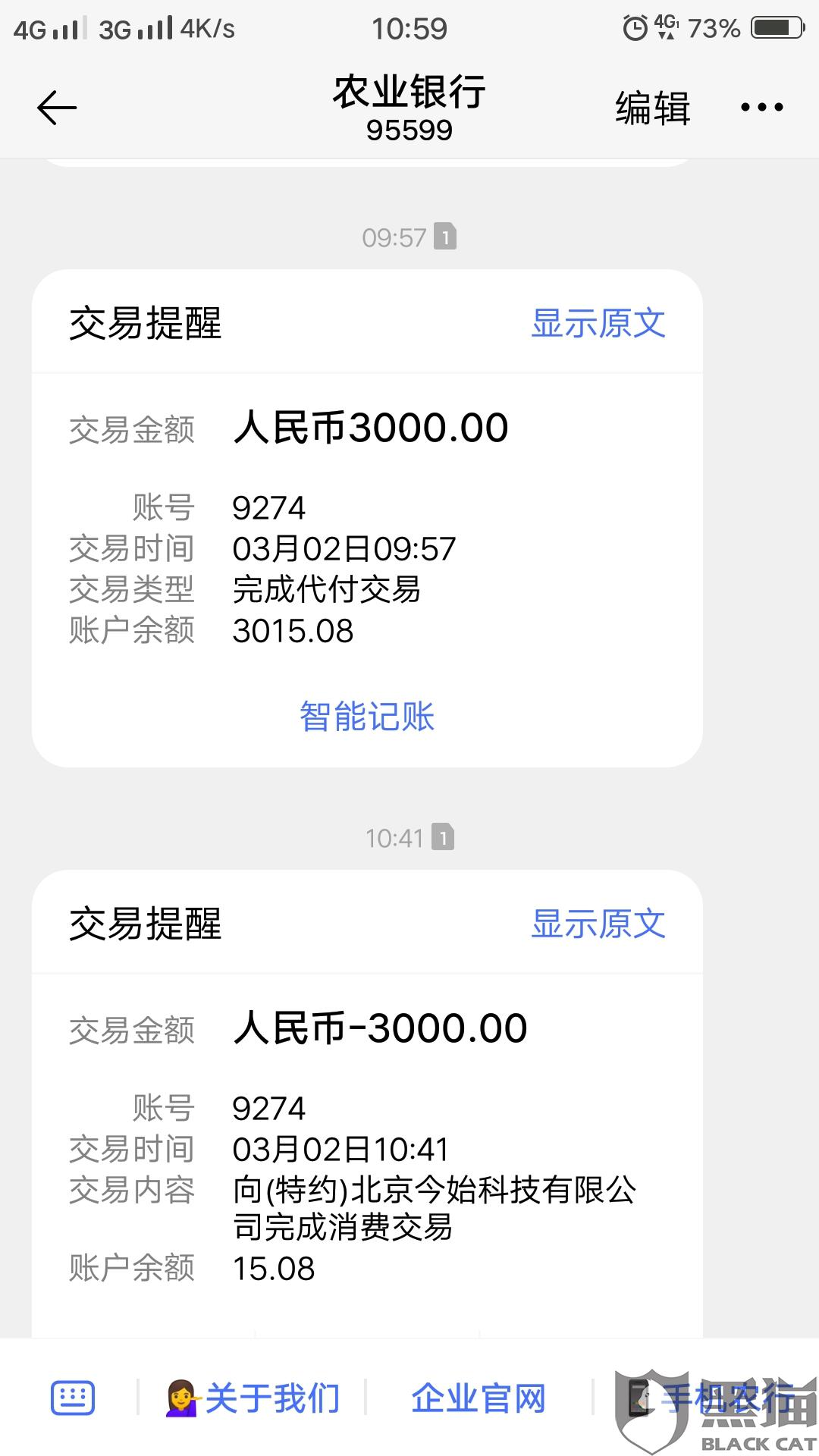
Task: Show original text of the 10:41 message
Action: point(598,924)
